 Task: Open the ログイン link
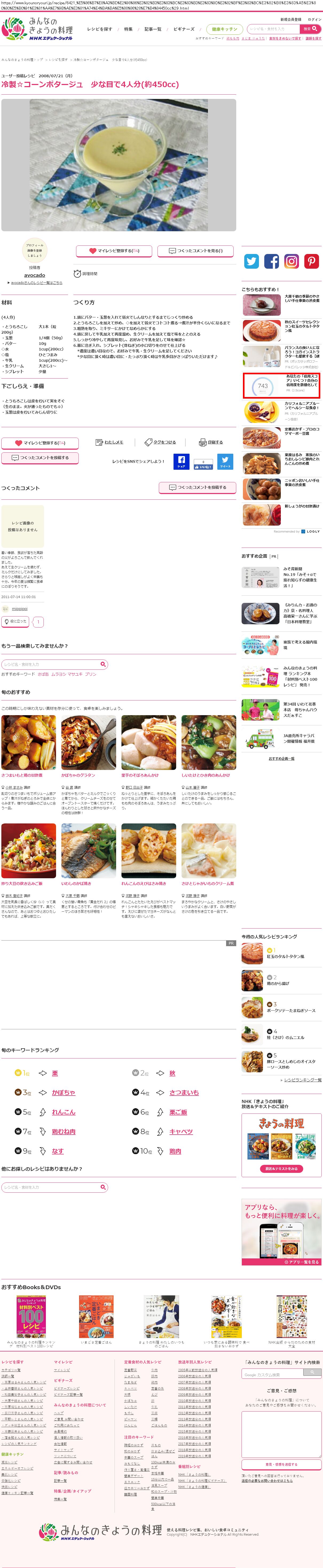[x=314, y=20]
